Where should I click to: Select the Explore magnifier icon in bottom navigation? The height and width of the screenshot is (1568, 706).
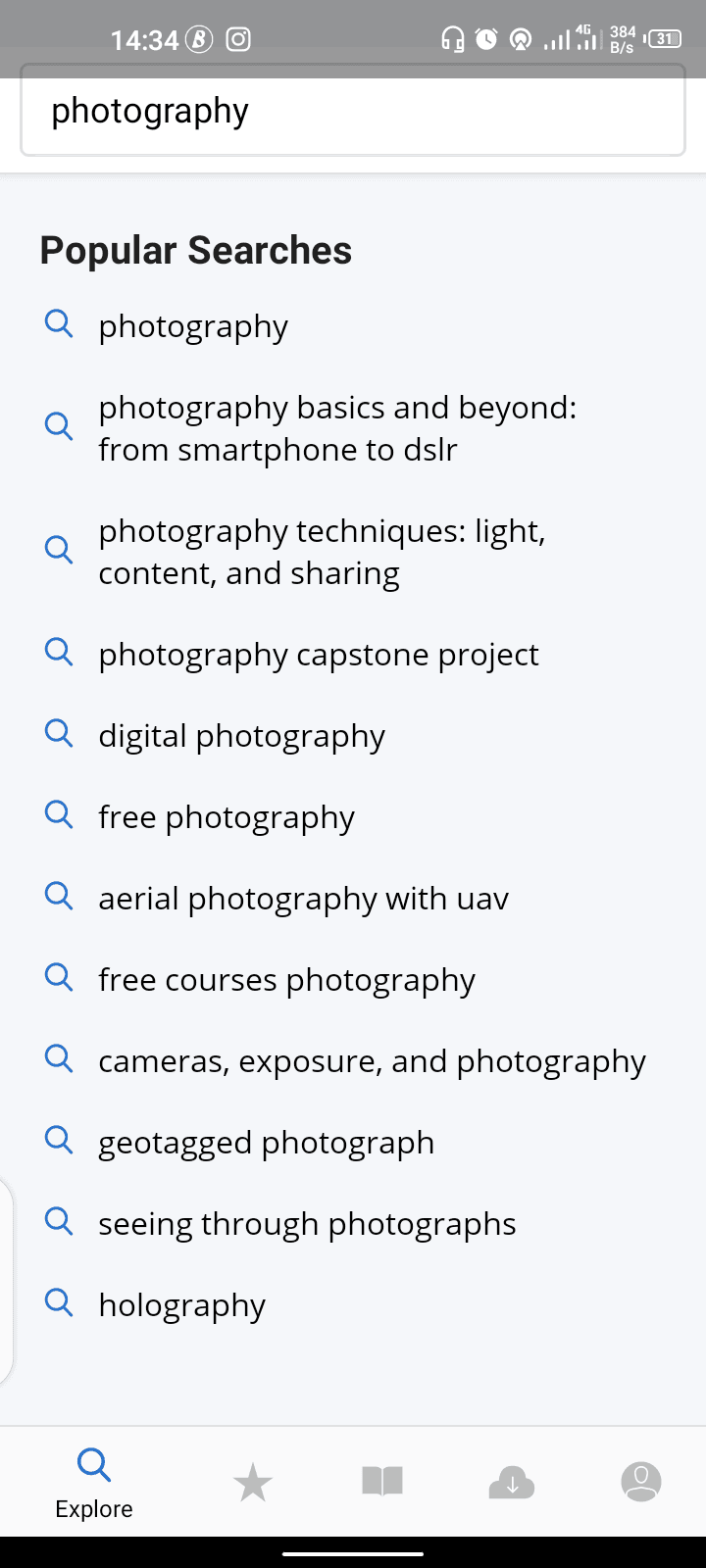click(x=93, y=1464)
